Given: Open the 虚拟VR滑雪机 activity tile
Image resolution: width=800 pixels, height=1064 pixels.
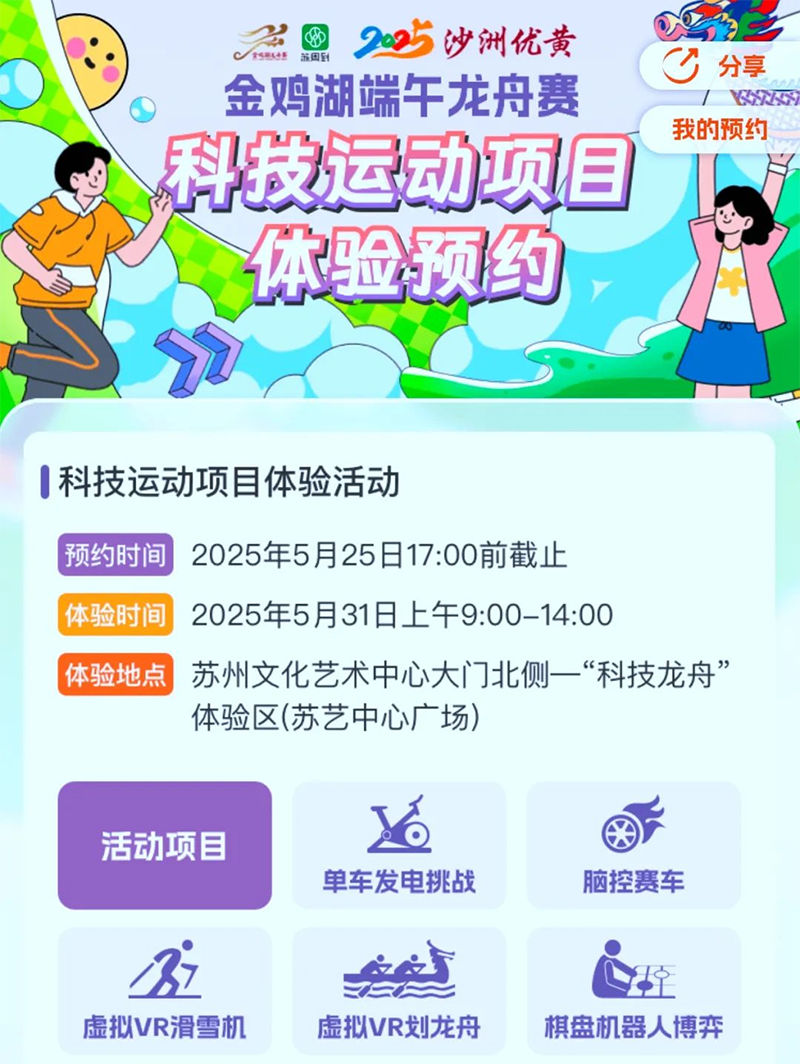Looking at the screenshot, I should (x=165, y=991).
